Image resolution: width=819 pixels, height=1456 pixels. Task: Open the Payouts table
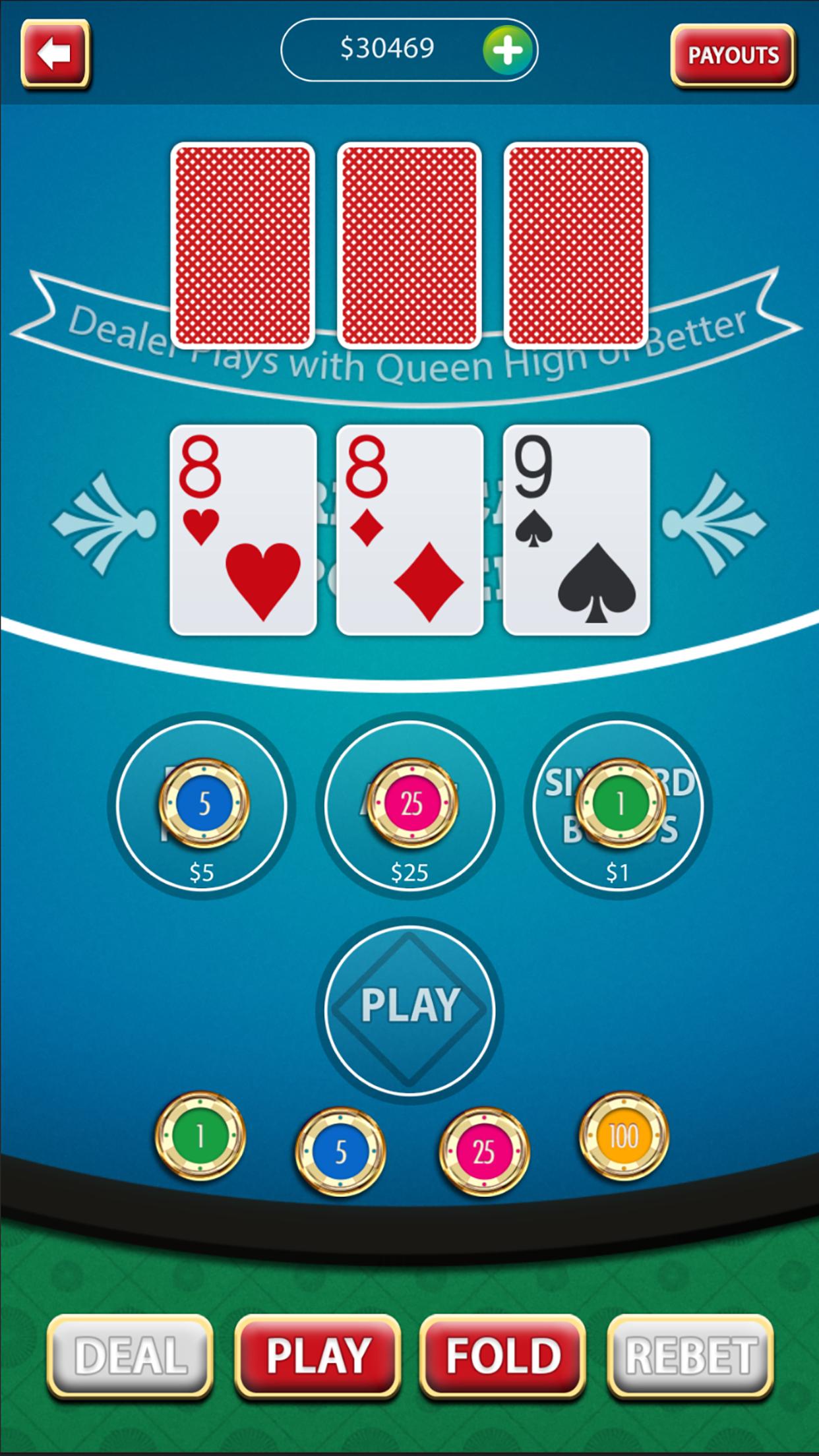pos(733,55)
